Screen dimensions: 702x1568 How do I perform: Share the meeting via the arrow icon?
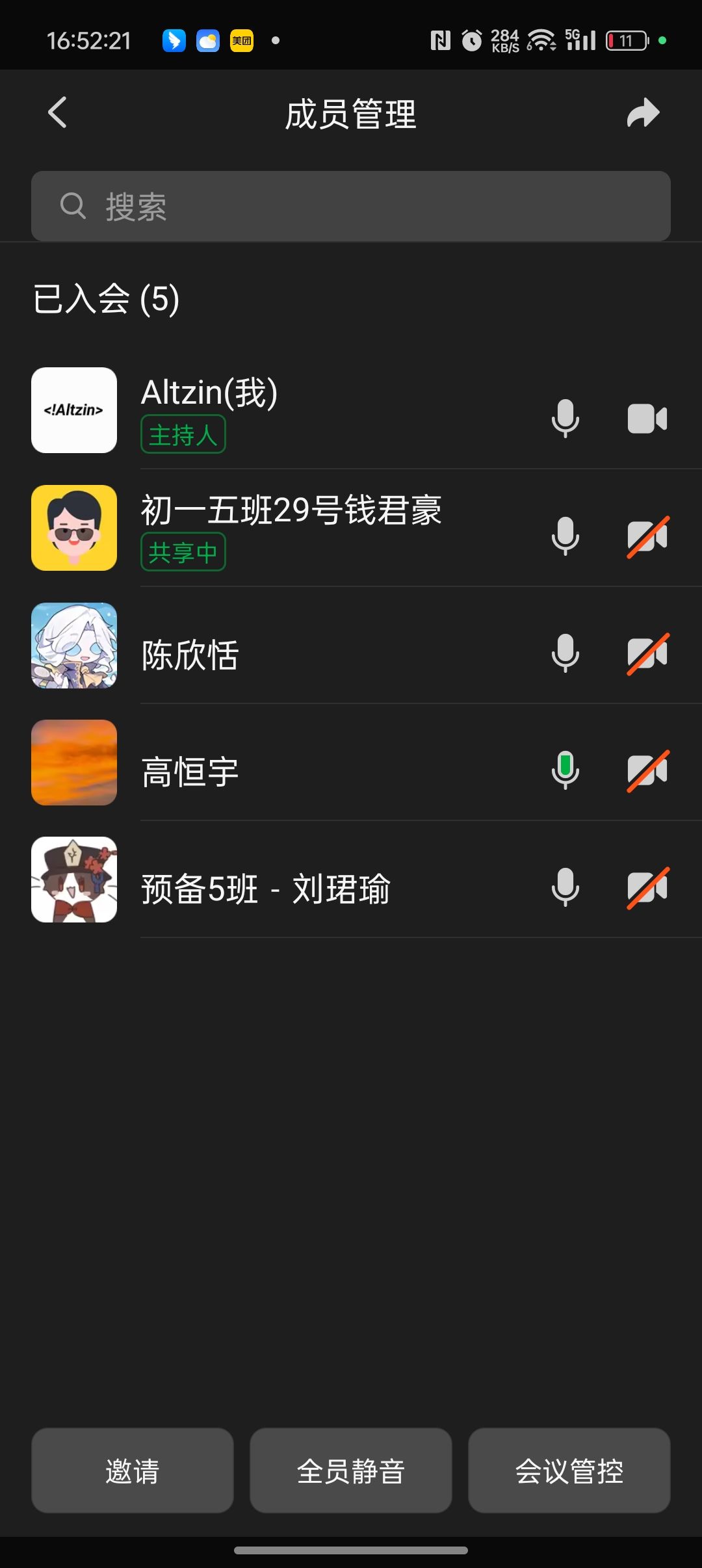click(x=643, y=113)
